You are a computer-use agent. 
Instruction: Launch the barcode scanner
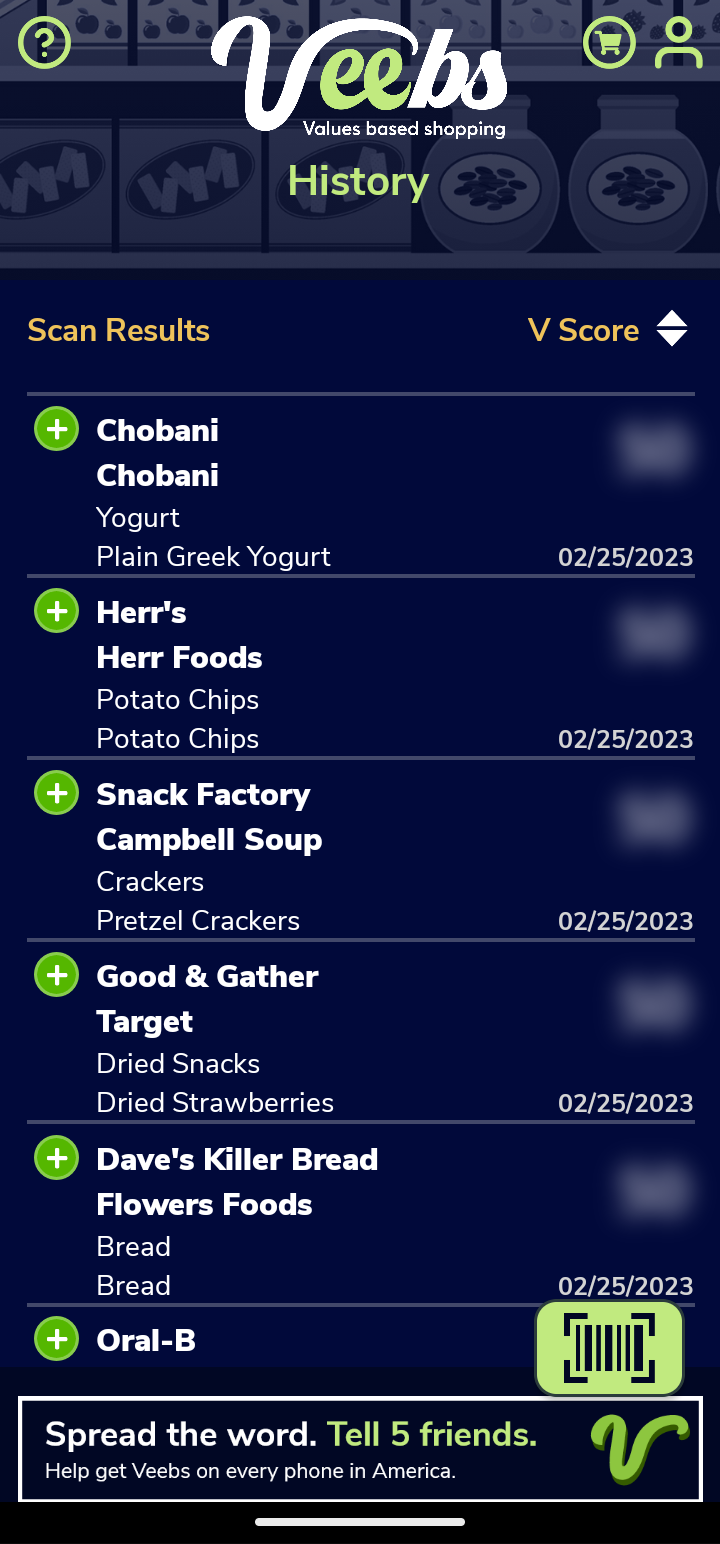point(610,1348)
